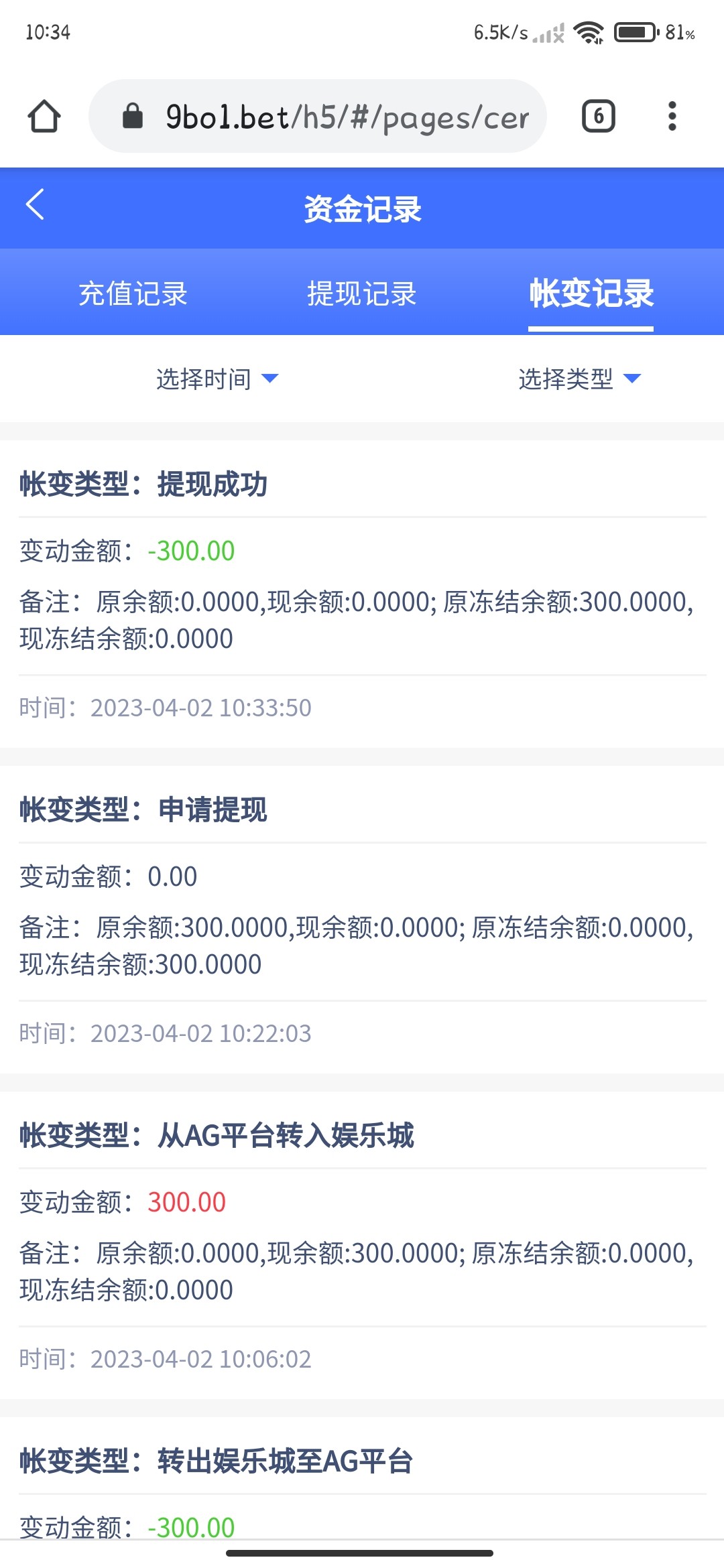724x1568 pixels.
Task: Go back from the 资金记录 page
Action: click(35, 205)
